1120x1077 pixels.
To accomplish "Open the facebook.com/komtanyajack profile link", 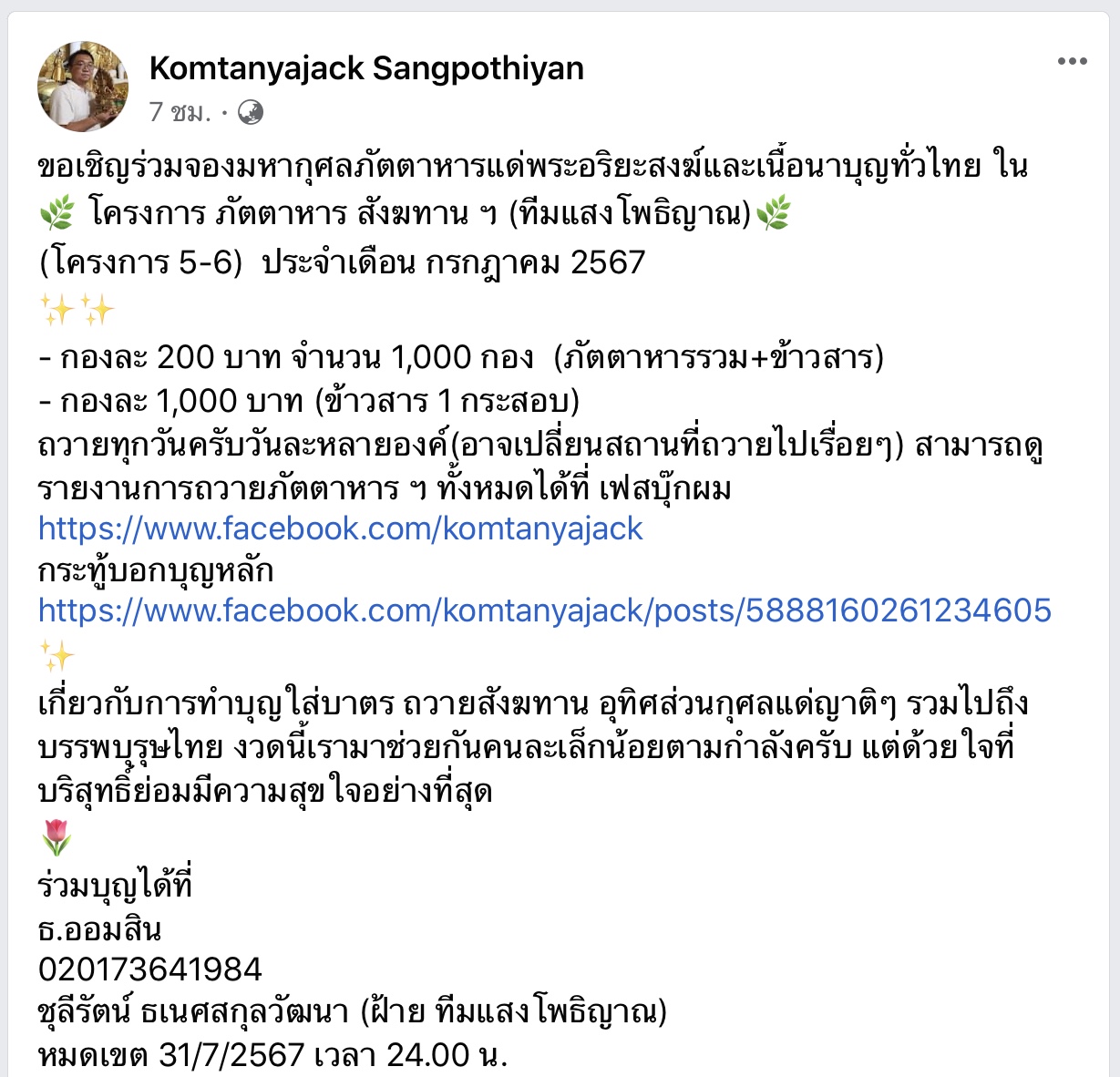I will (x=340, y=529).
